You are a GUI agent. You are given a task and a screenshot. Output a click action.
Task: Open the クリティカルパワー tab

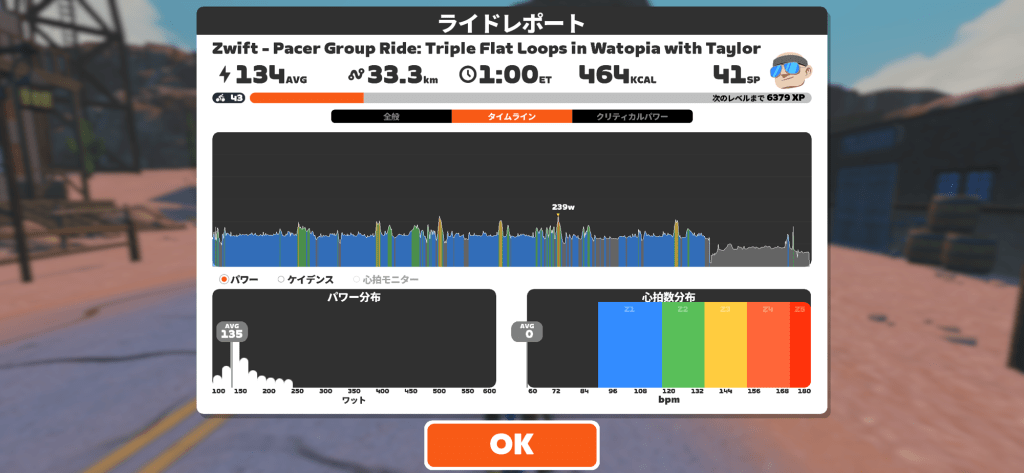click(x=631, y=116)
